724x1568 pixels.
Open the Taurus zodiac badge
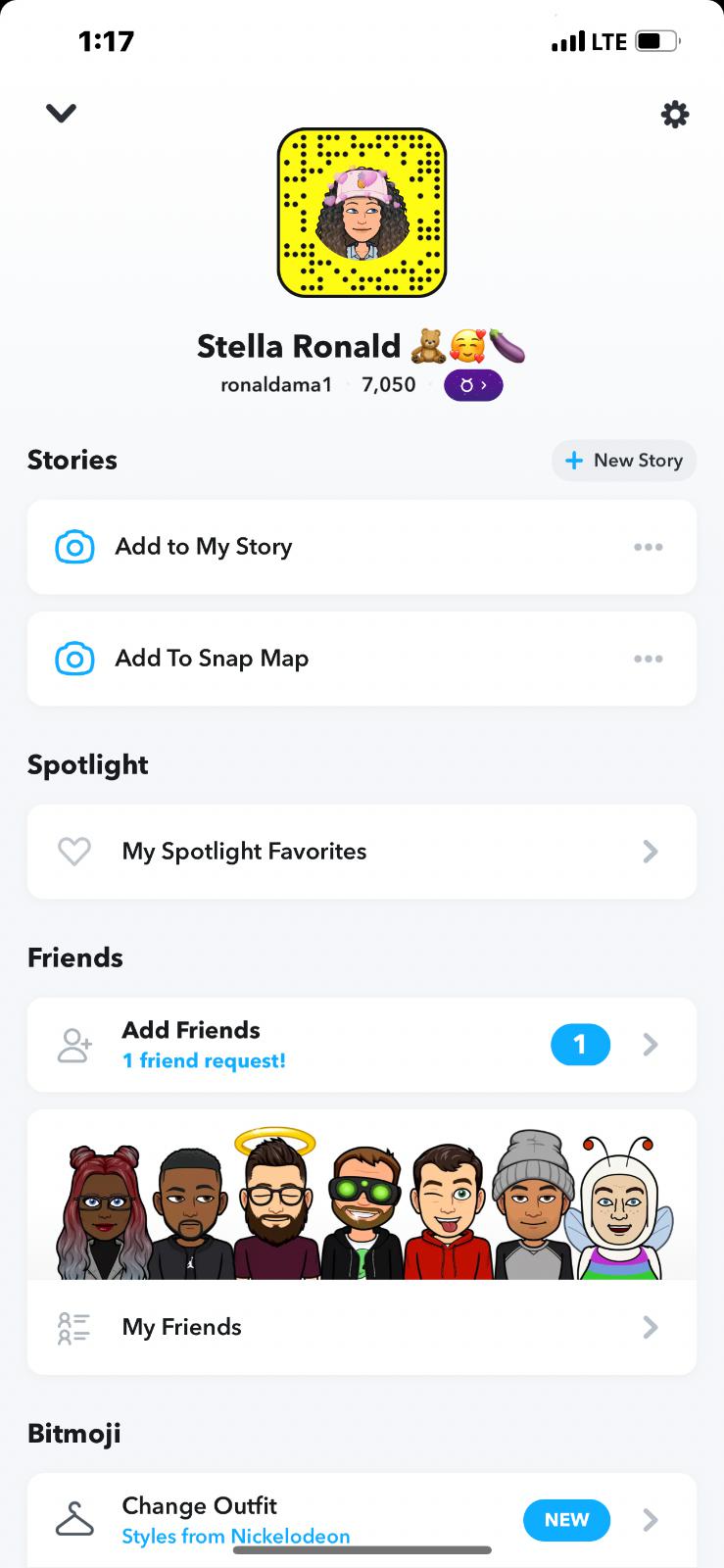tap(473, 385)
